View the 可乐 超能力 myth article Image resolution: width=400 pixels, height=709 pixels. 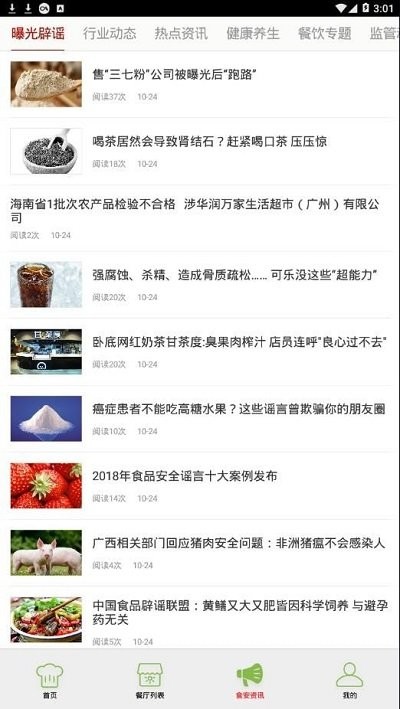200,285
